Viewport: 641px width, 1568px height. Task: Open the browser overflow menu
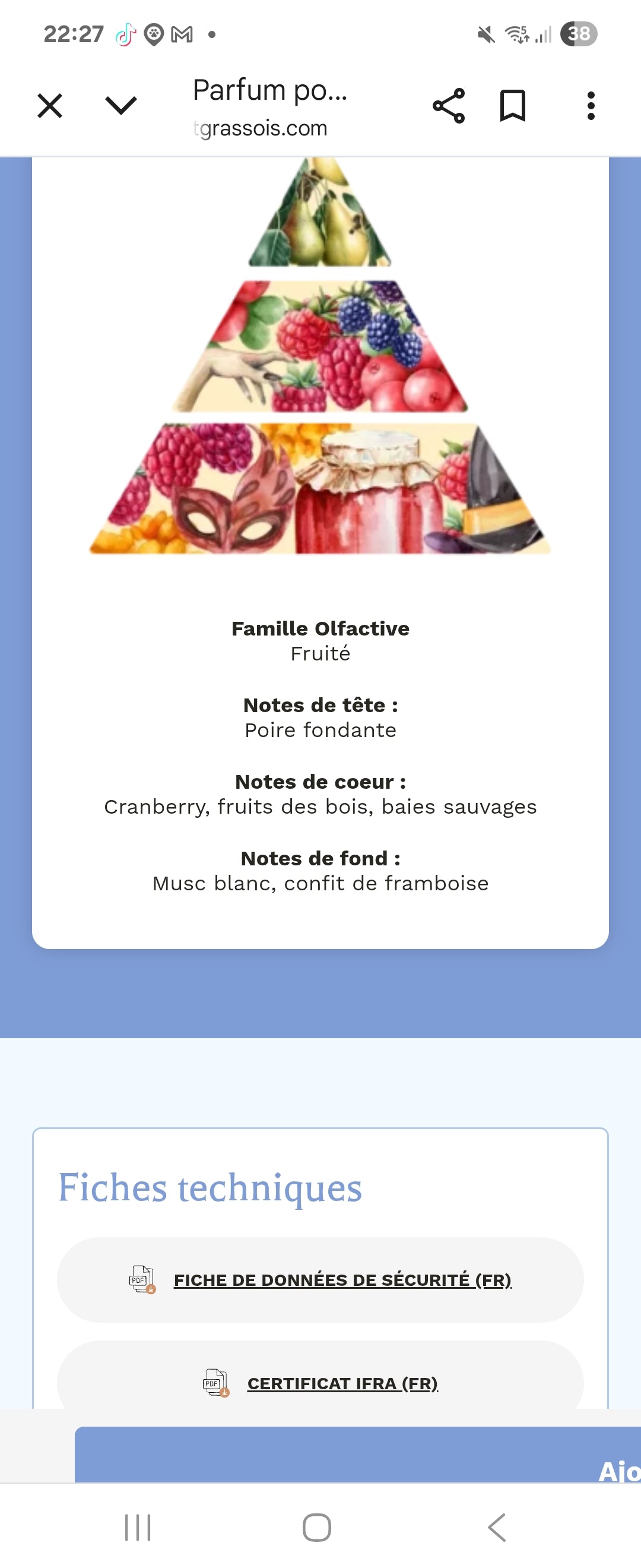[x=591, y=106]
